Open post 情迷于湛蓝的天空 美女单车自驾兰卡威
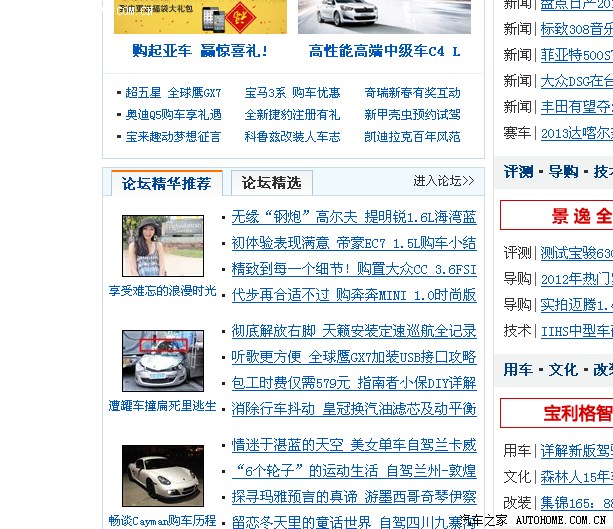 354,445
